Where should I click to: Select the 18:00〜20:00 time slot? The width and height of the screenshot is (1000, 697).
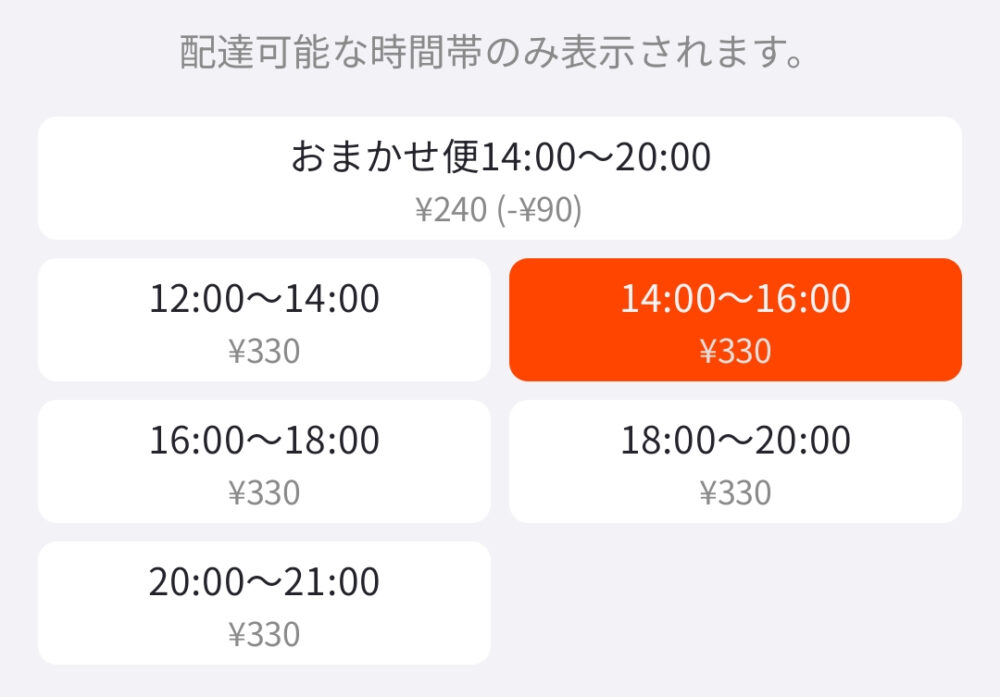coord(735,461)
